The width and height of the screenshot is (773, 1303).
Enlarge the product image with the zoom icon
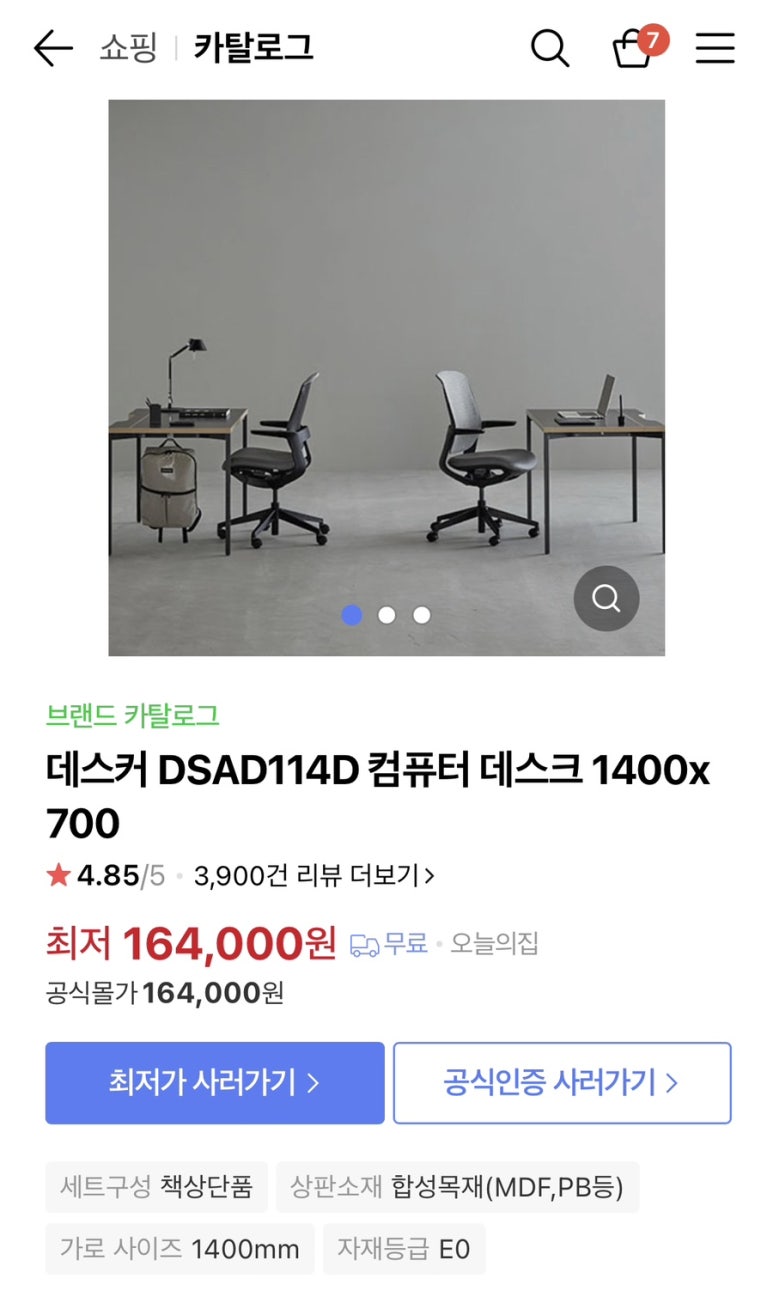[606, 598]
